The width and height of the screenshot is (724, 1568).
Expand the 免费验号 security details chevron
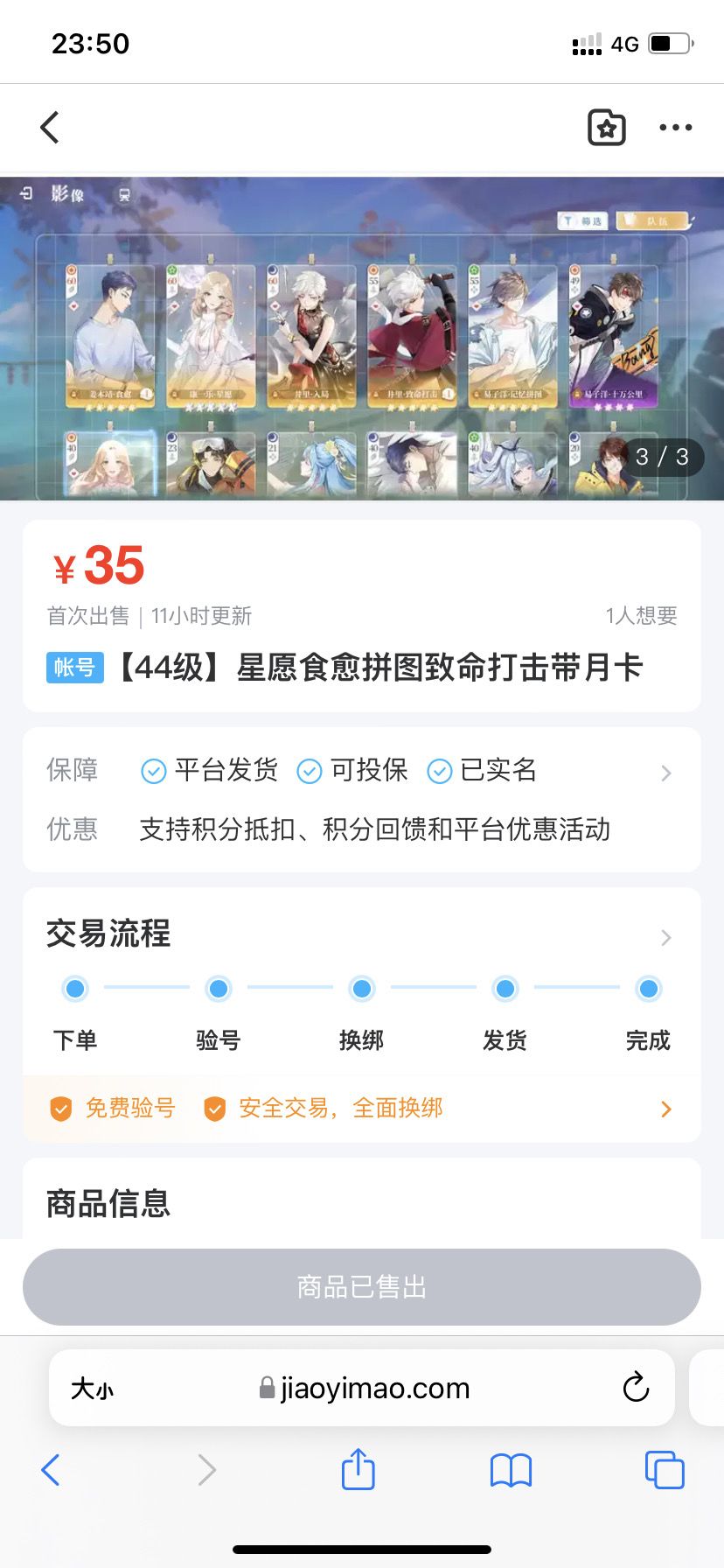tap(666, 1109)
